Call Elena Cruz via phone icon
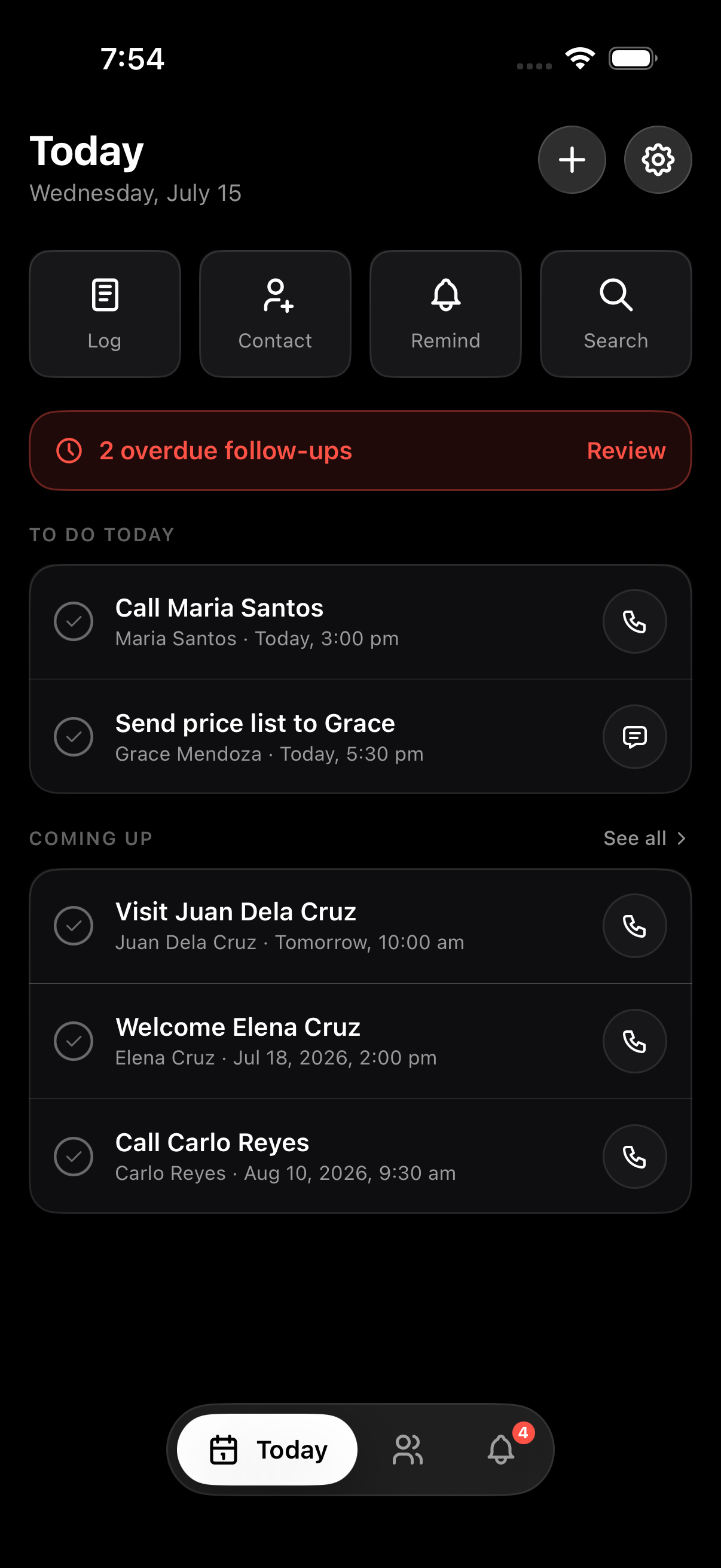 pyautogui.click(x=634, y=1041)
